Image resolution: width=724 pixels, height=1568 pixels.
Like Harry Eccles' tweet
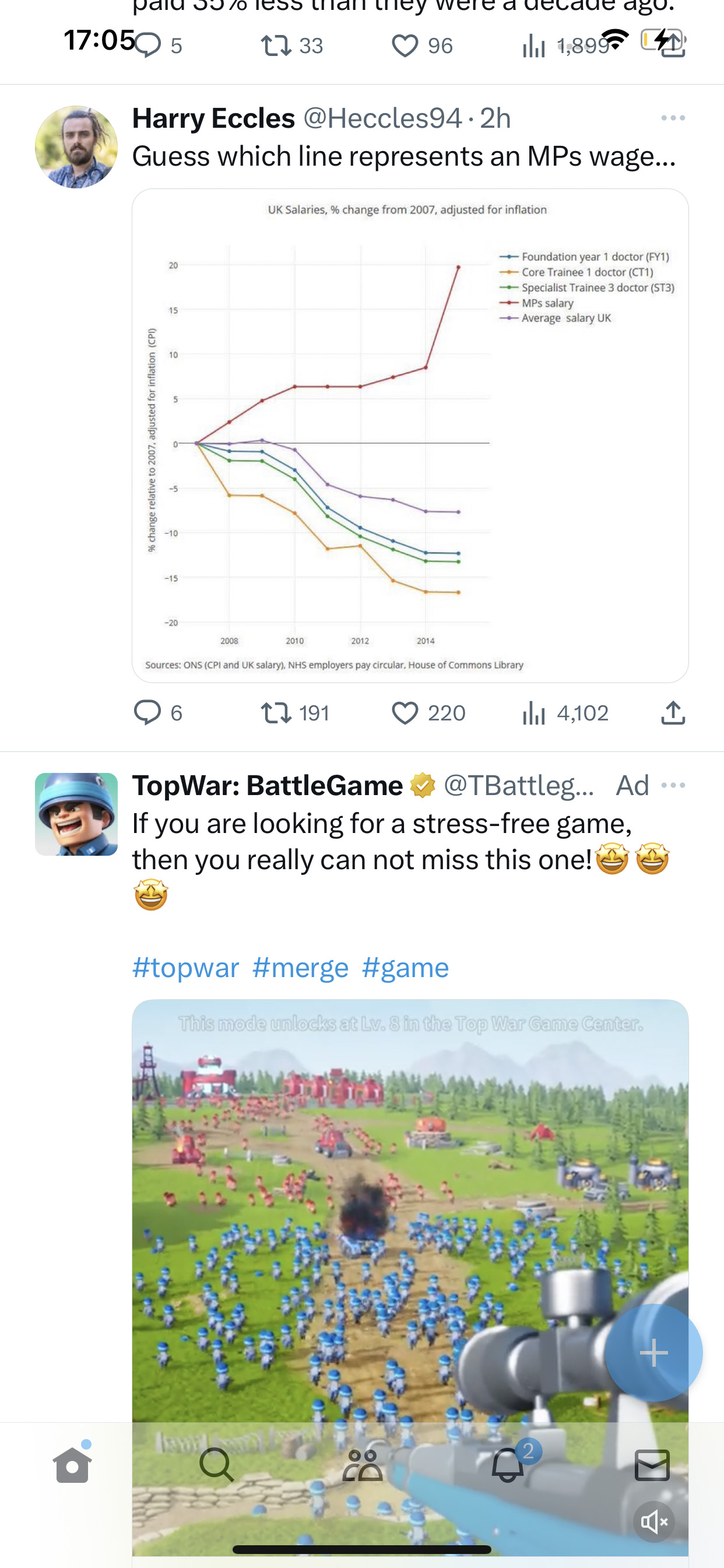point(428,712)
